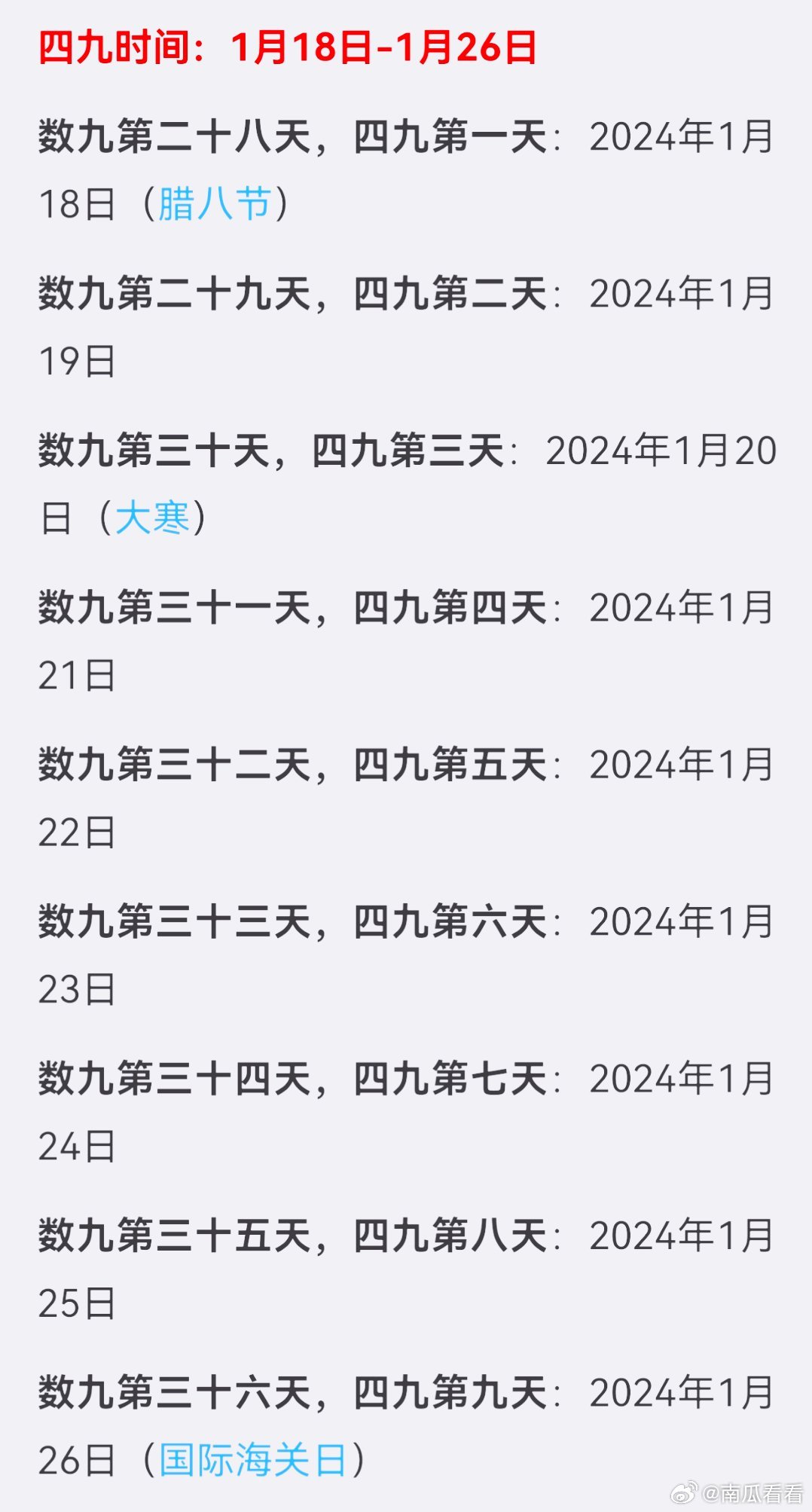Open the 国际海关日 link
The image size is (812, 1512).
click(253, 1460)
